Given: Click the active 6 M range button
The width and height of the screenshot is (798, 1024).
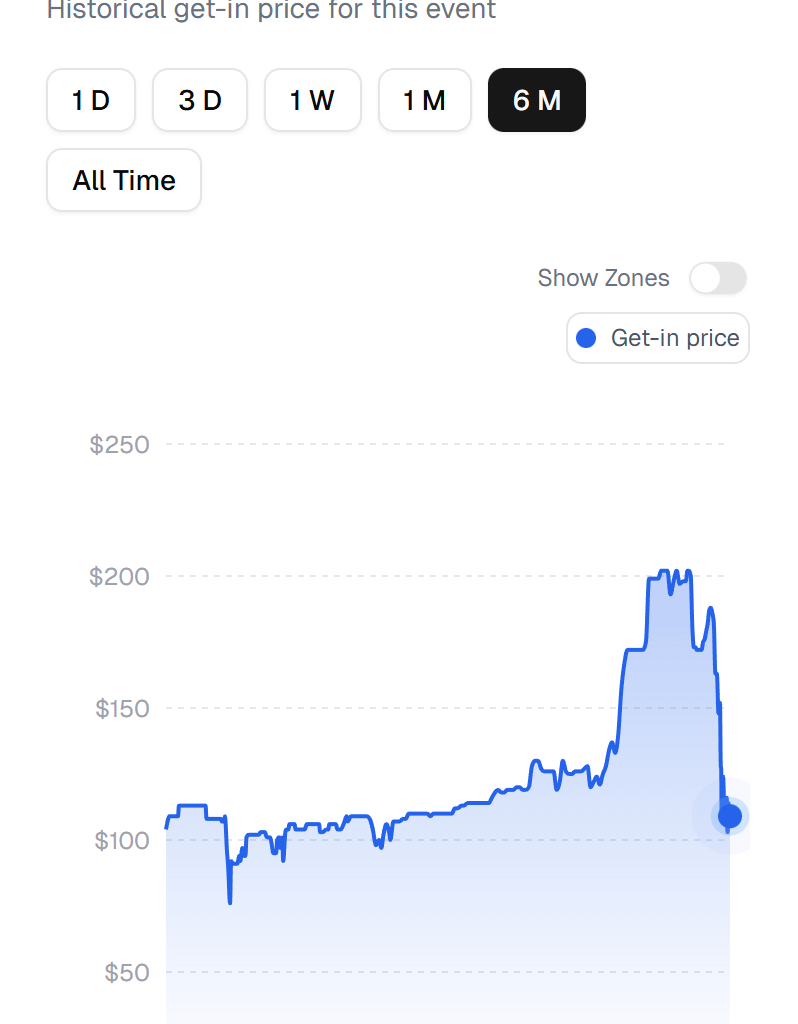Looking at the screenshot, I should 537,100.
